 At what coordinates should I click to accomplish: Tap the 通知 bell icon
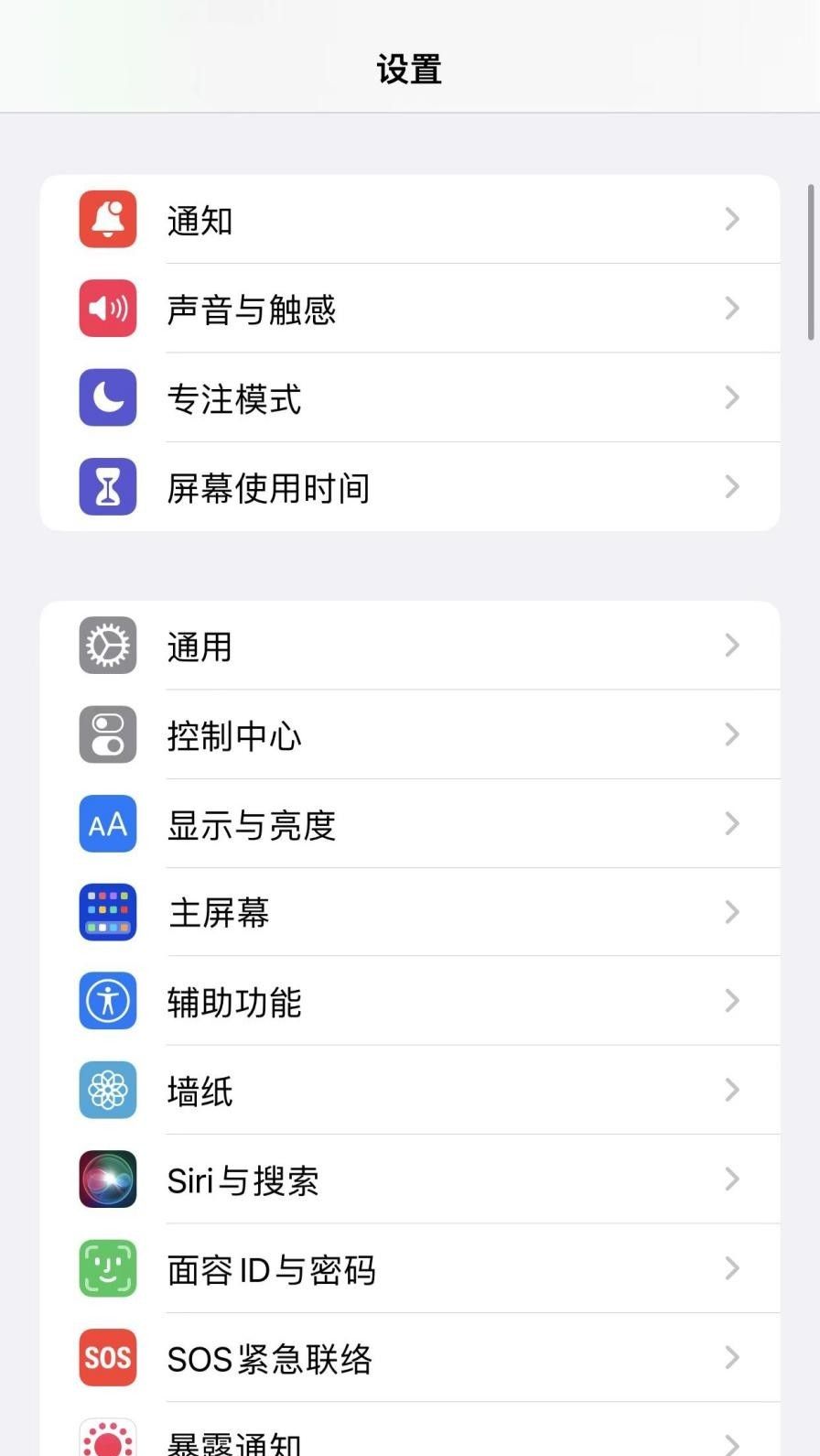[x=107, y=219]
